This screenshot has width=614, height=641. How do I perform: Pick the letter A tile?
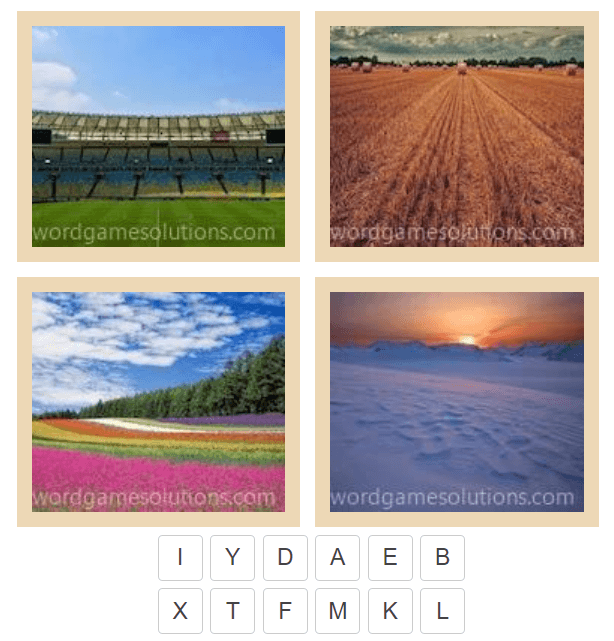point(337,558)
